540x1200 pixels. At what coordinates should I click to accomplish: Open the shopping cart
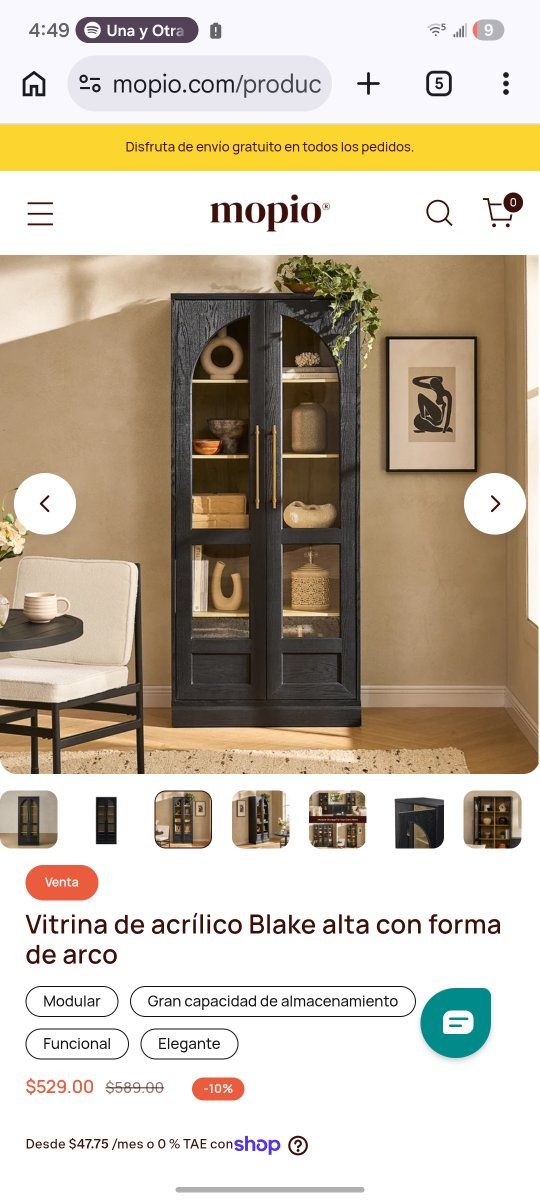coord(501,211)
